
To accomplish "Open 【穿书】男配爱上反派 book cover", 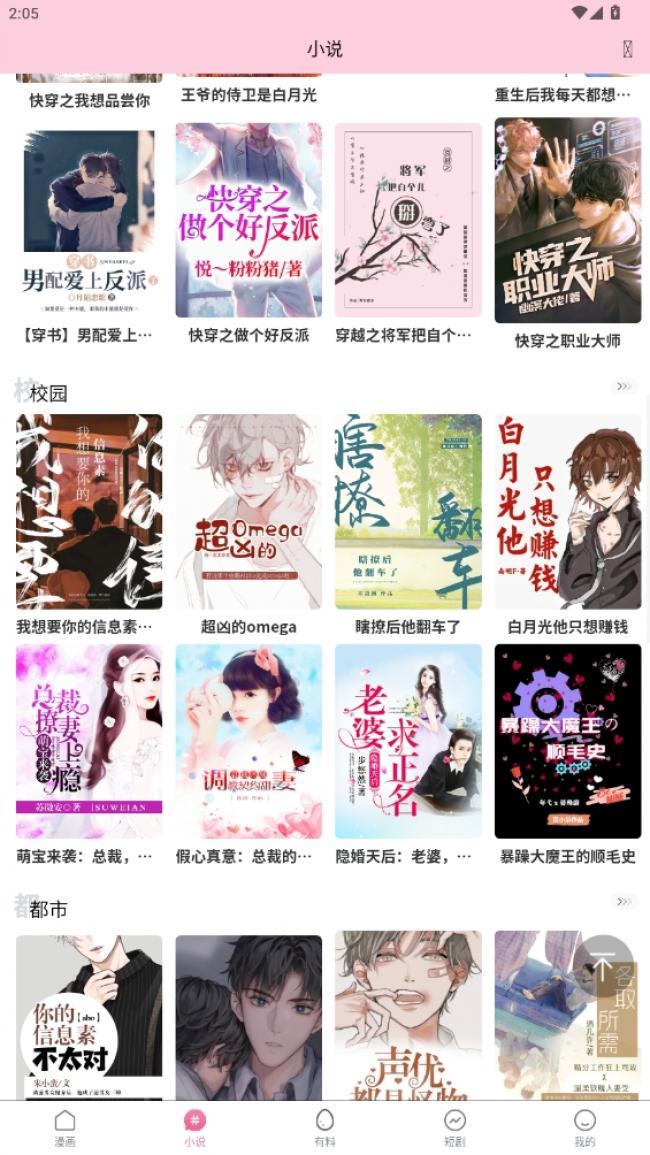I will point(89,220).
